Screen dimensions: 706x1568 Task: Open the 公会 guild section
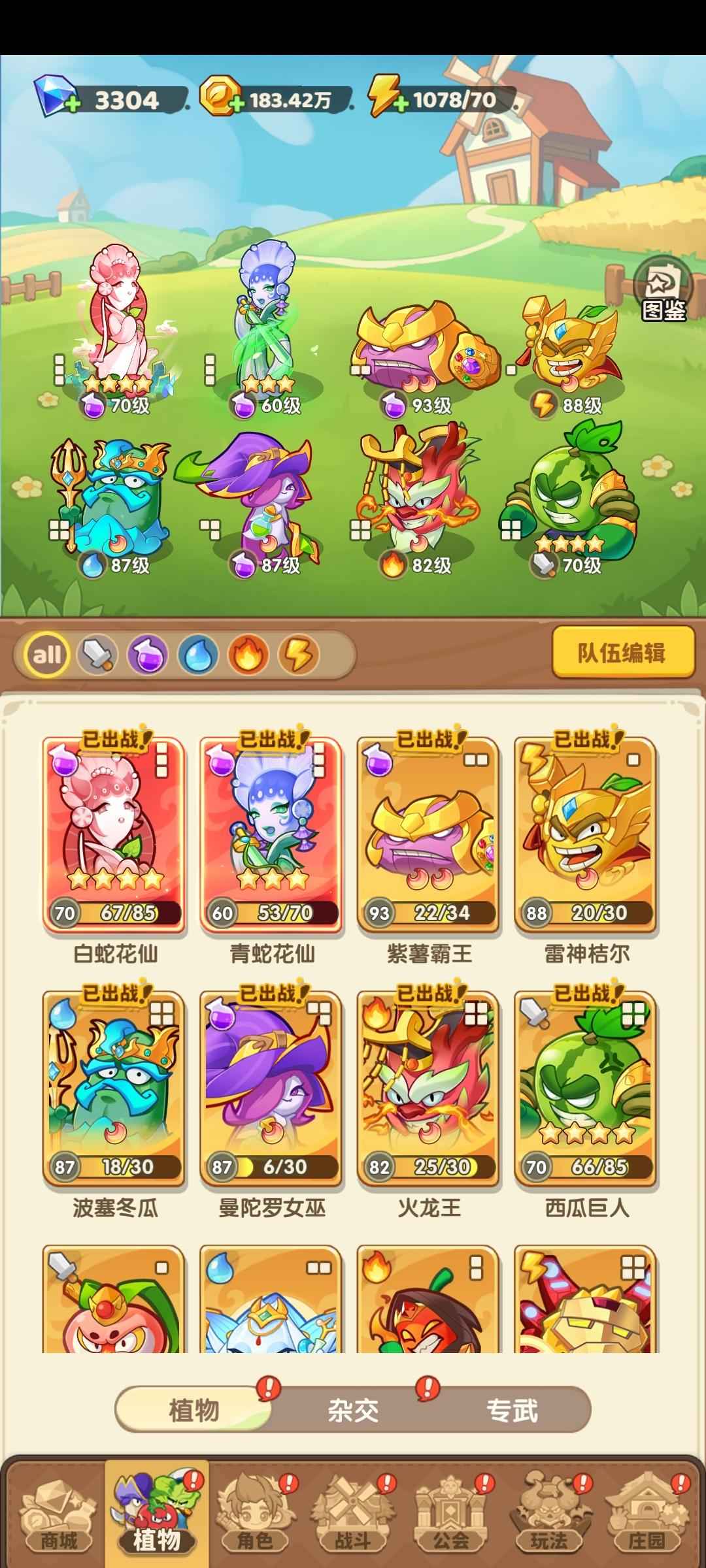[x=451, y=1514]
